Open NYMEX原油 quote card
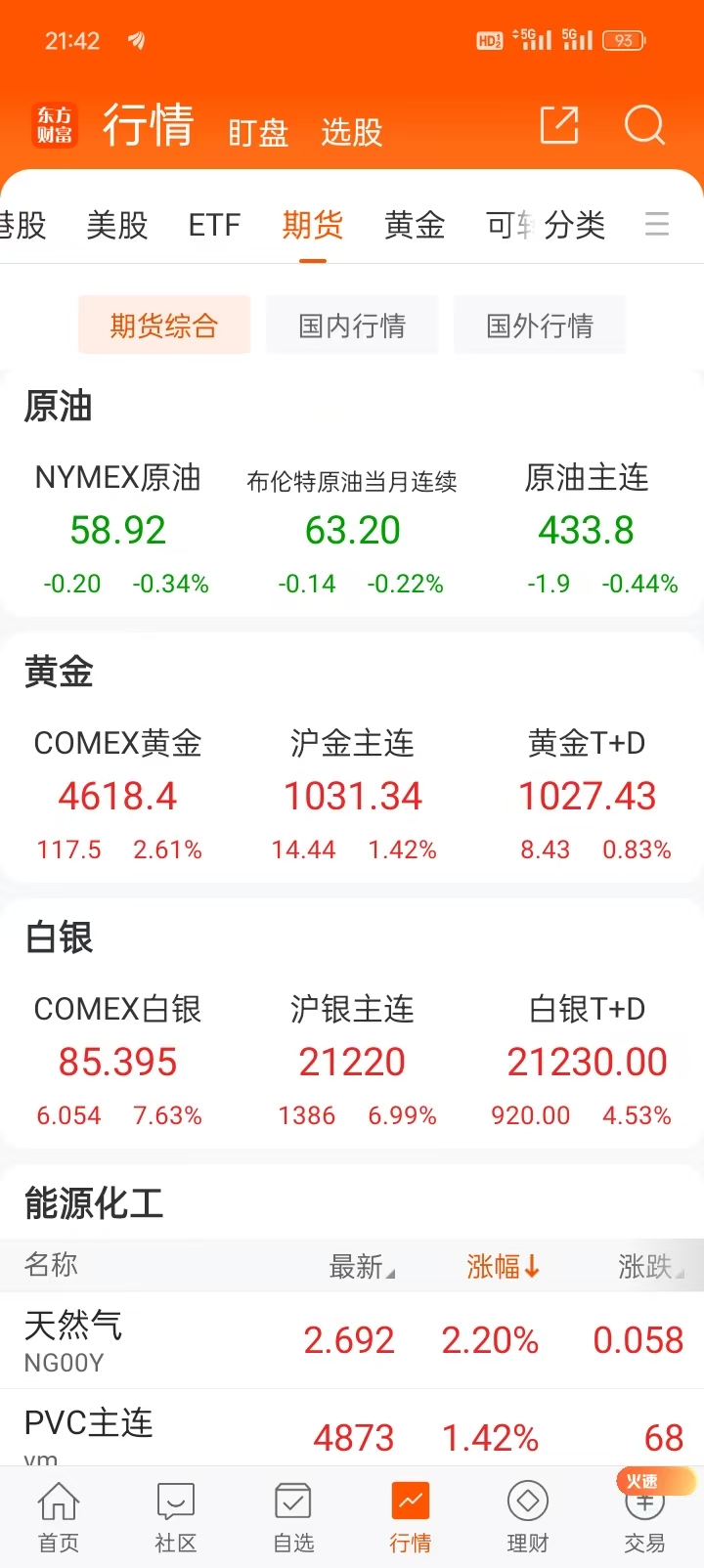704x1568 pixels. point(118,530)
